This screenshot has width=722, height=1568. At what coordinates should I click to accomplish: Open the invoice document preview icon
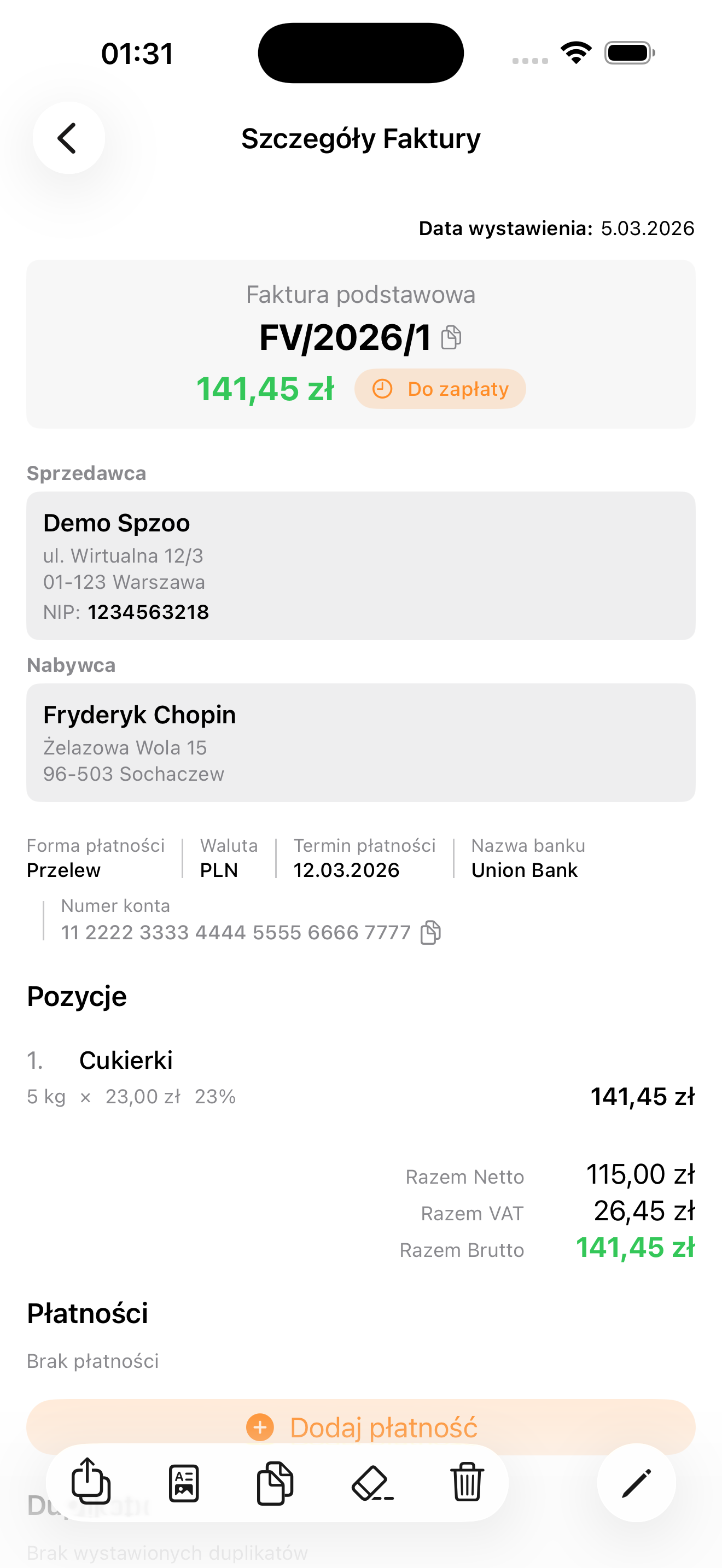click(x=184, y=1483)
